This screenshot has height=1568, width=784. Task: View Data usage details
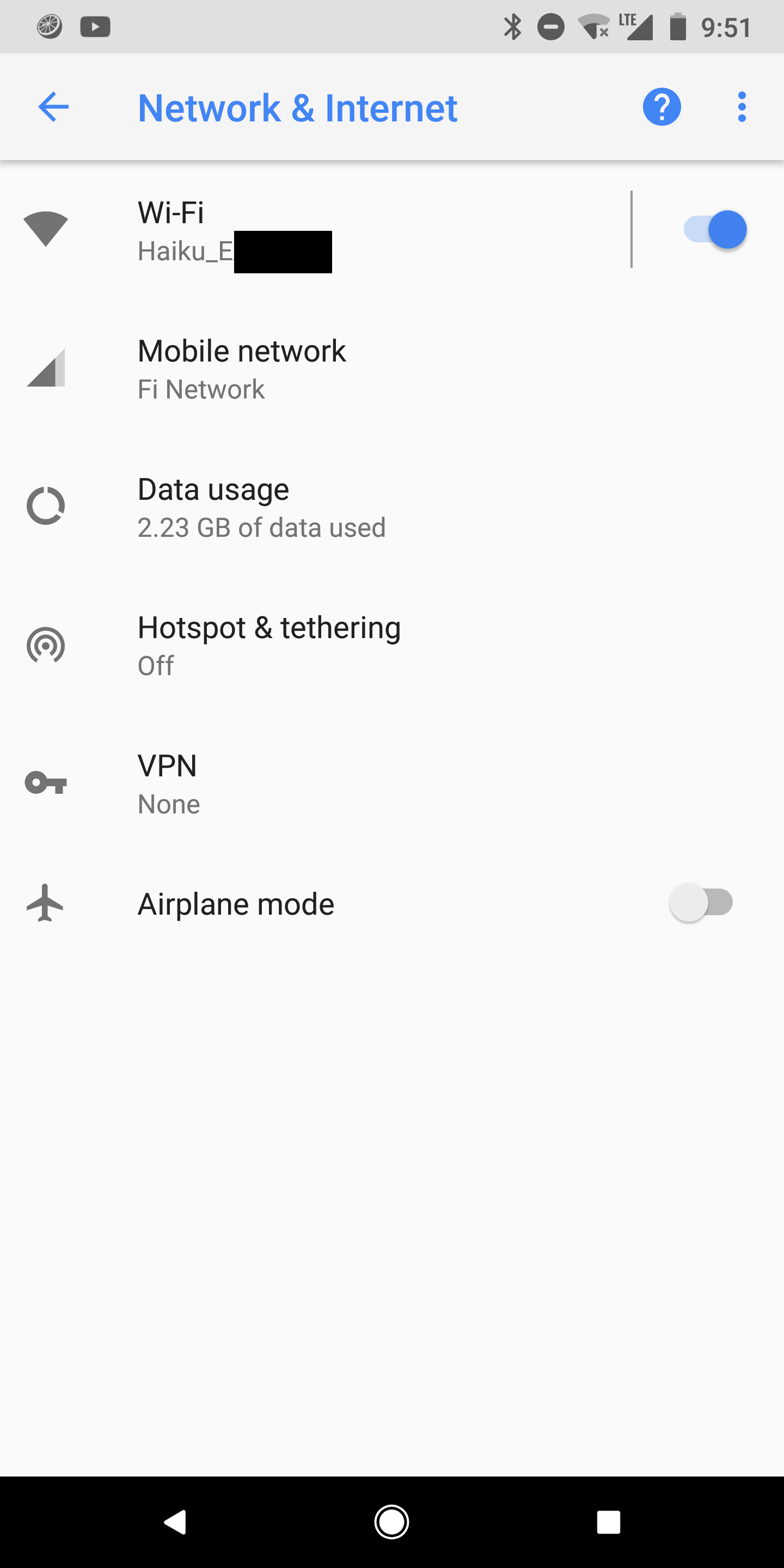[392, 507]
